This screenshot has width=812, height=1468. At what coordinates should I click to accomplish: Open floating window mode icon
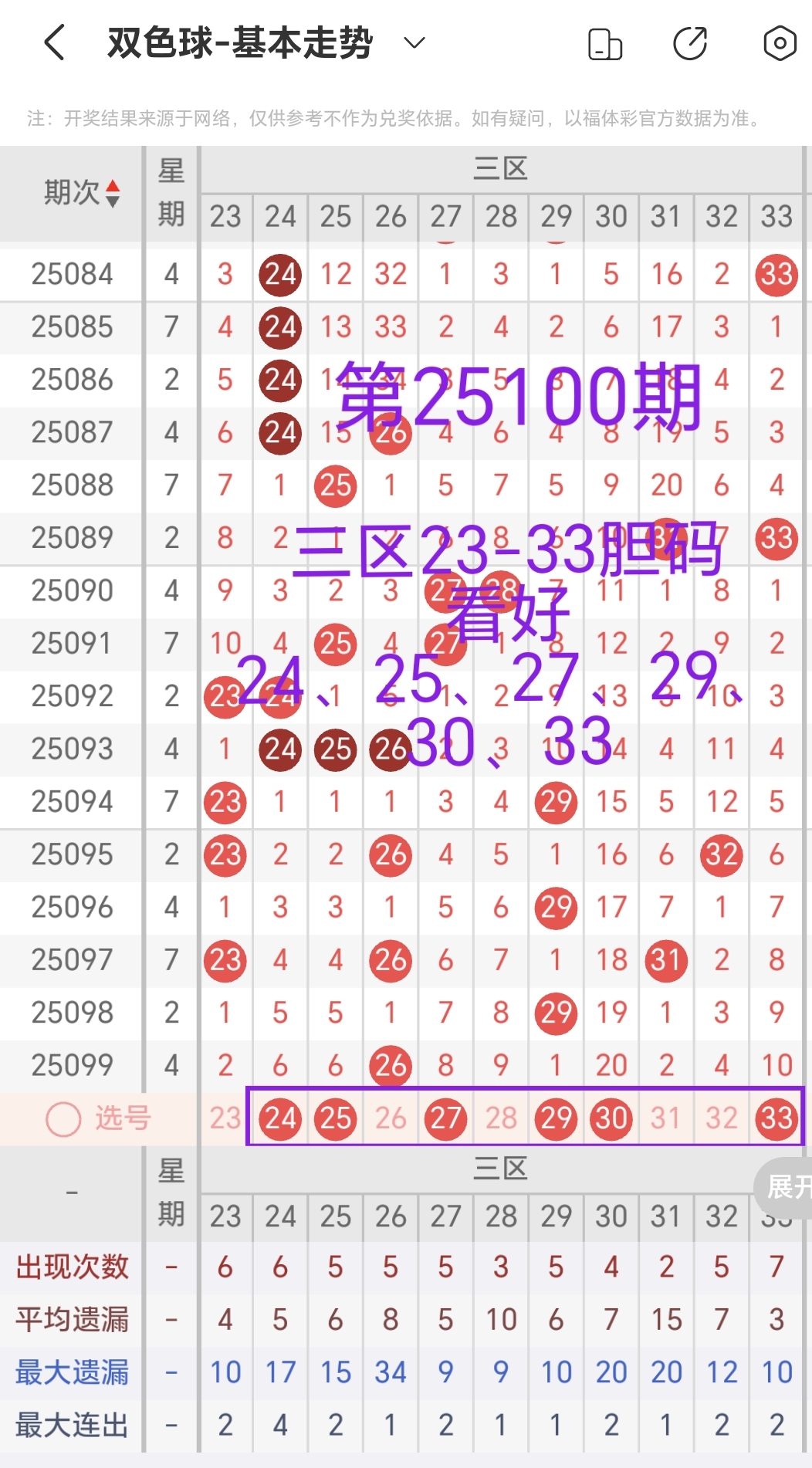607,45
